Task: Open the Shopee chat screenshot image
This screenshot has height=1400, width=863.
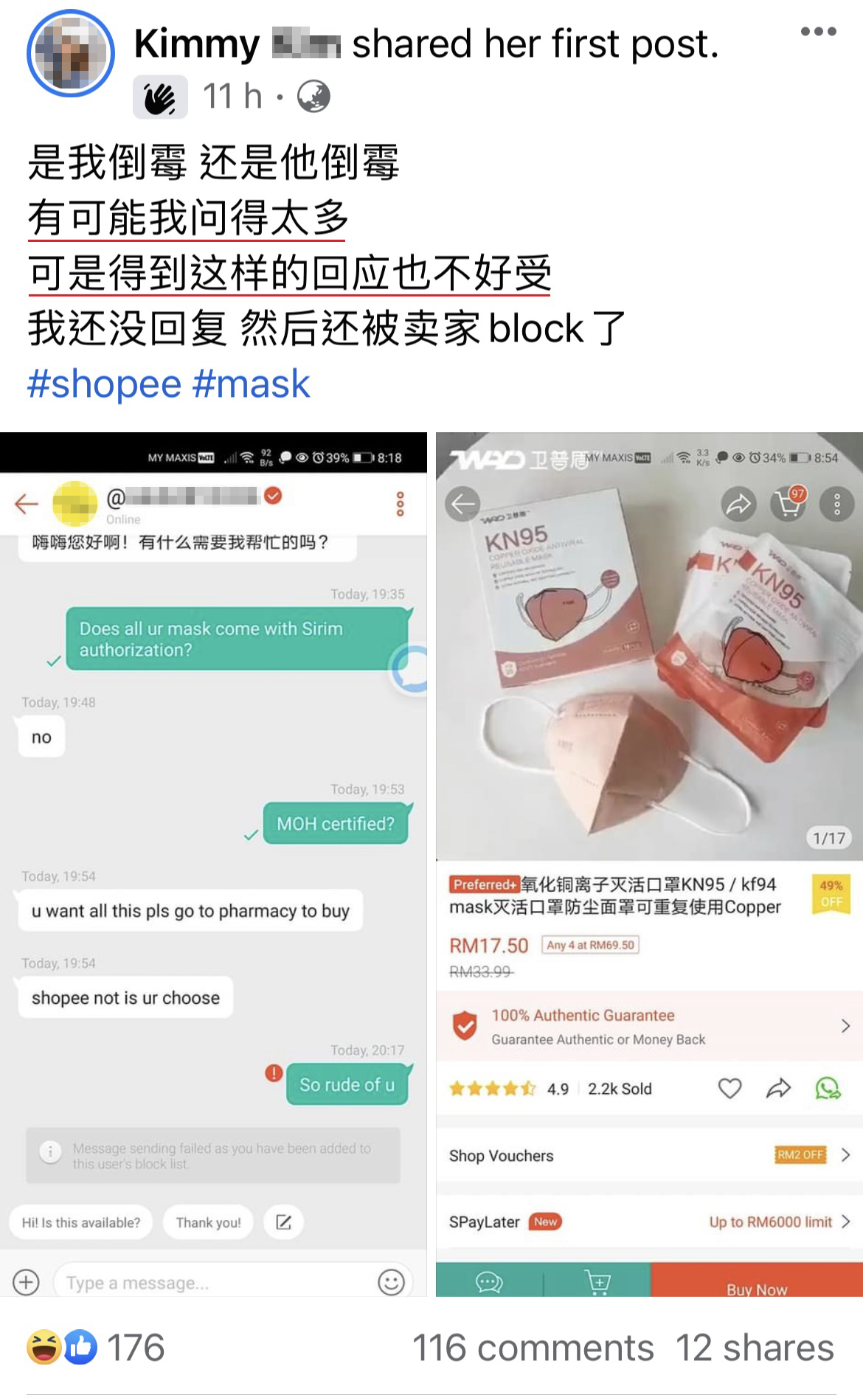Action: click(213, 863)
